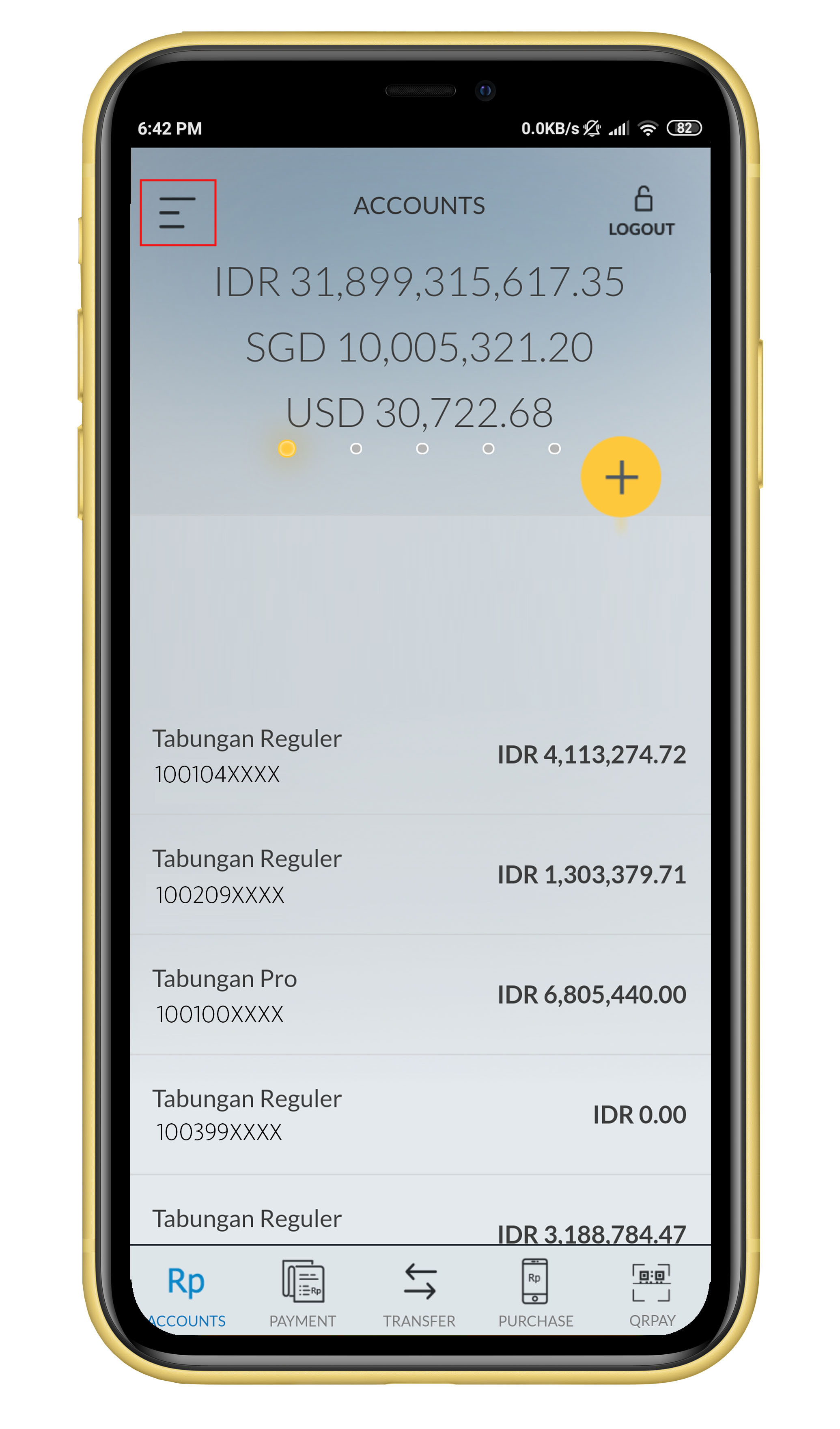This screenshot has width=840, height=1429.
Task: Log out of the account
Action: [x=642, y=212]
